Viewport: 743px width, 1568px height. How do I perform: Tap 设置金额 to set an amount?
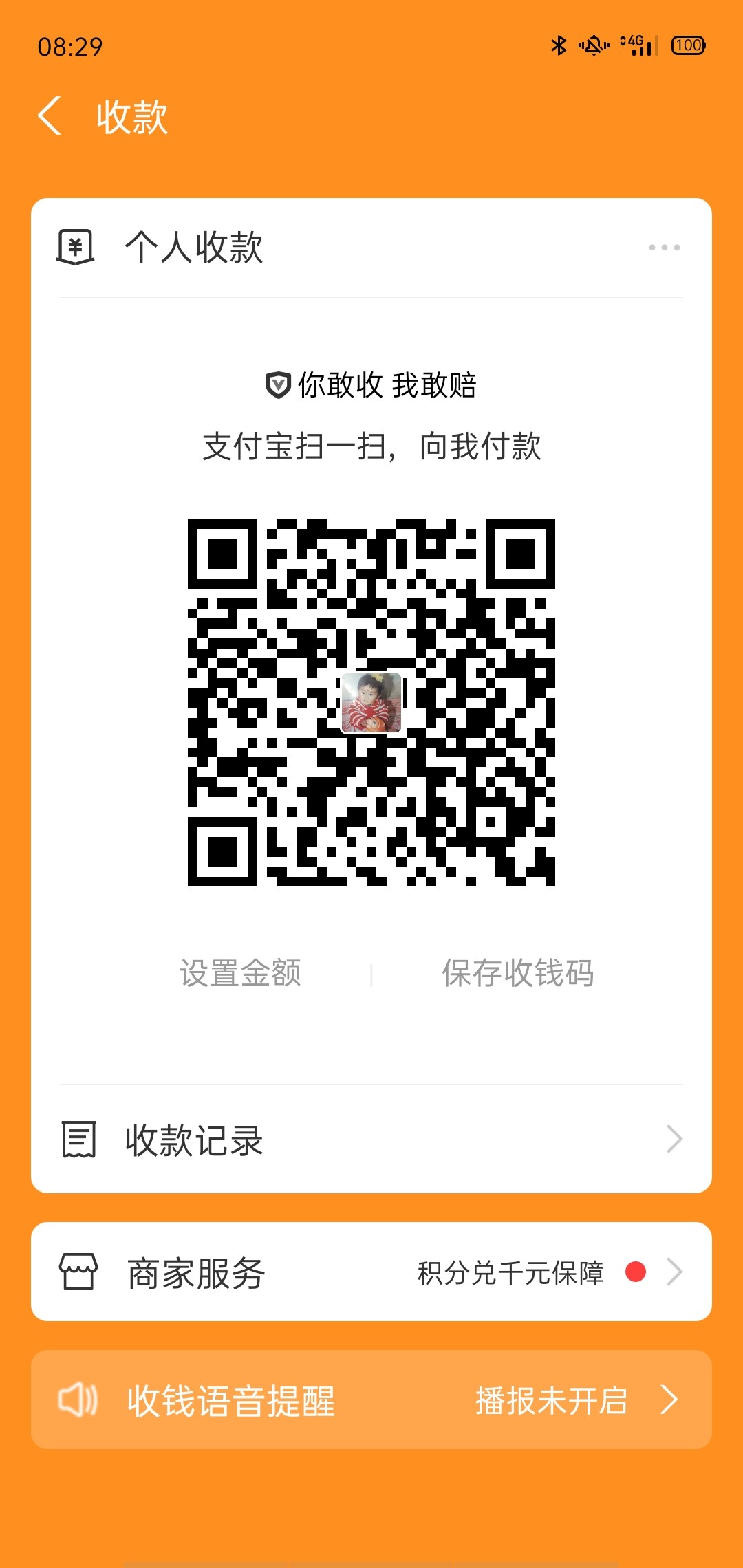tap(240, 973)
